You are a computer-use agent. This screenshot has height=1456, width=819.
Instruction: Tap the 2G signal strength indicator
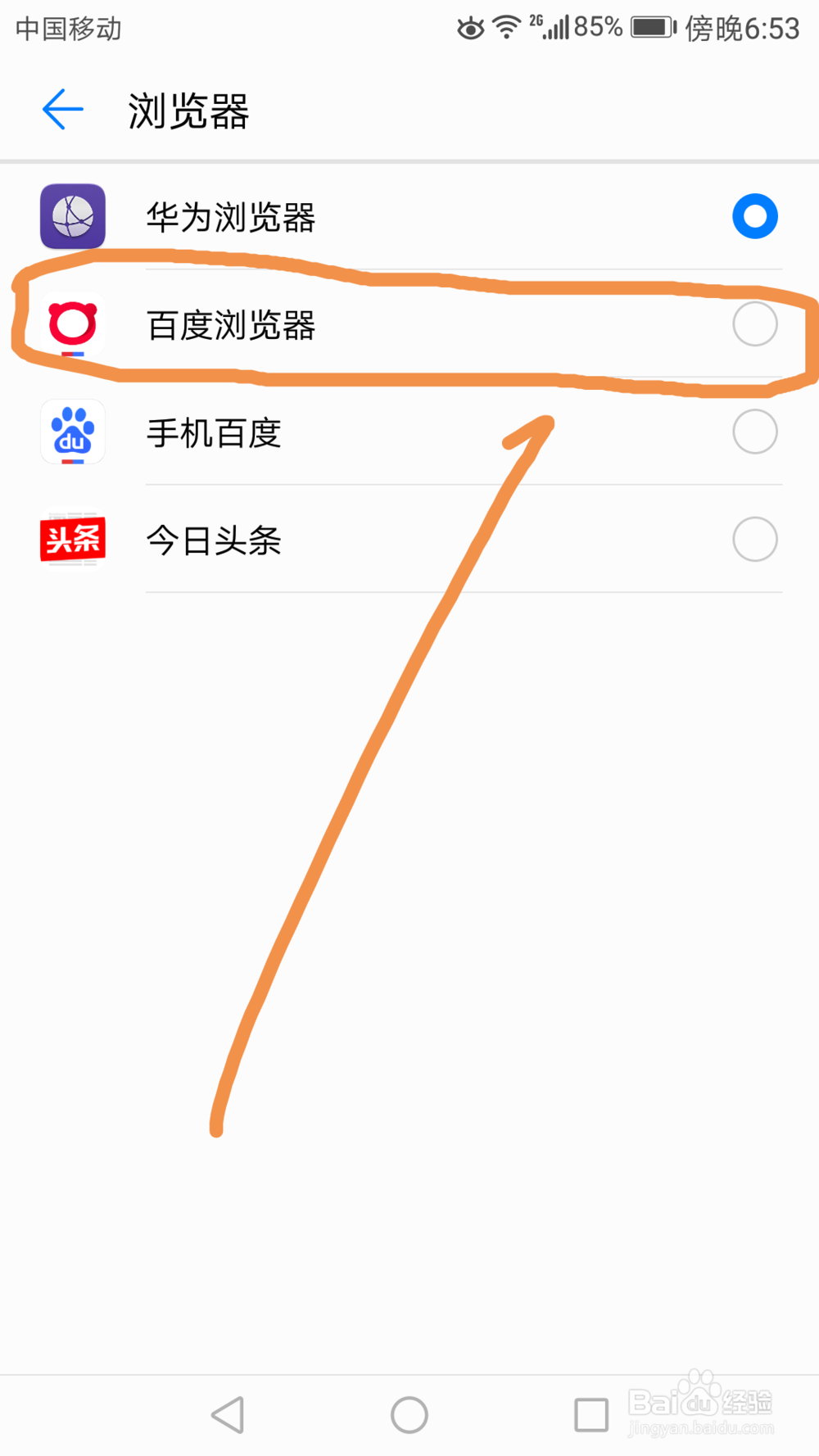click(x=549, y=26)
